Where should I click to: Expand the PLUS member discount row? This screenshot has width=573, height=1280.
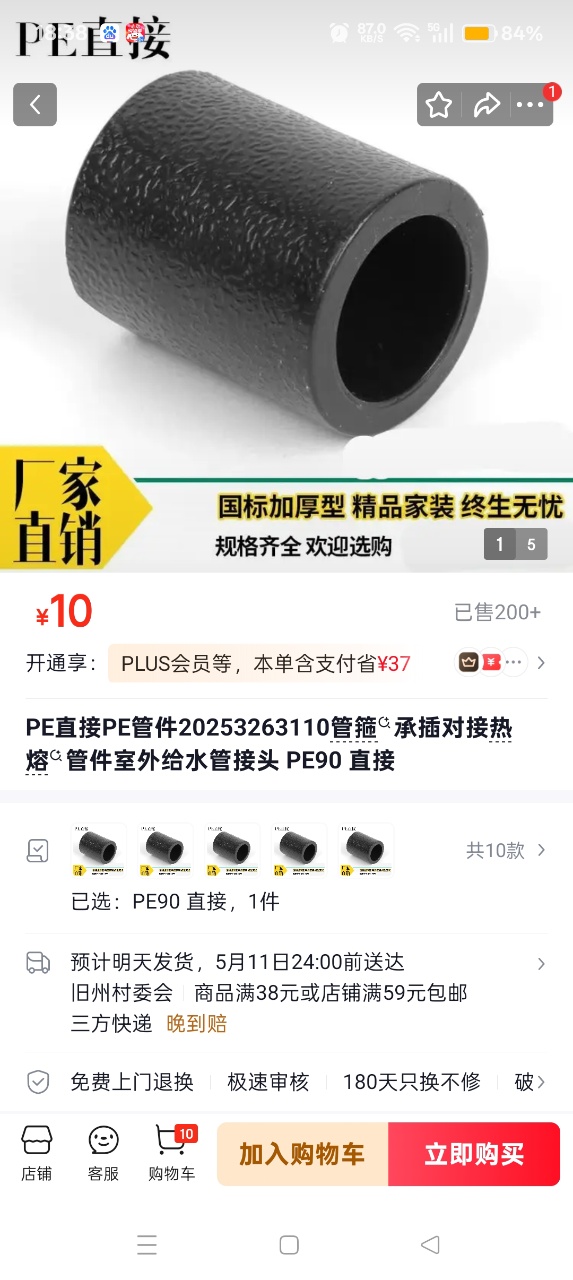click(x=286, y=663)
